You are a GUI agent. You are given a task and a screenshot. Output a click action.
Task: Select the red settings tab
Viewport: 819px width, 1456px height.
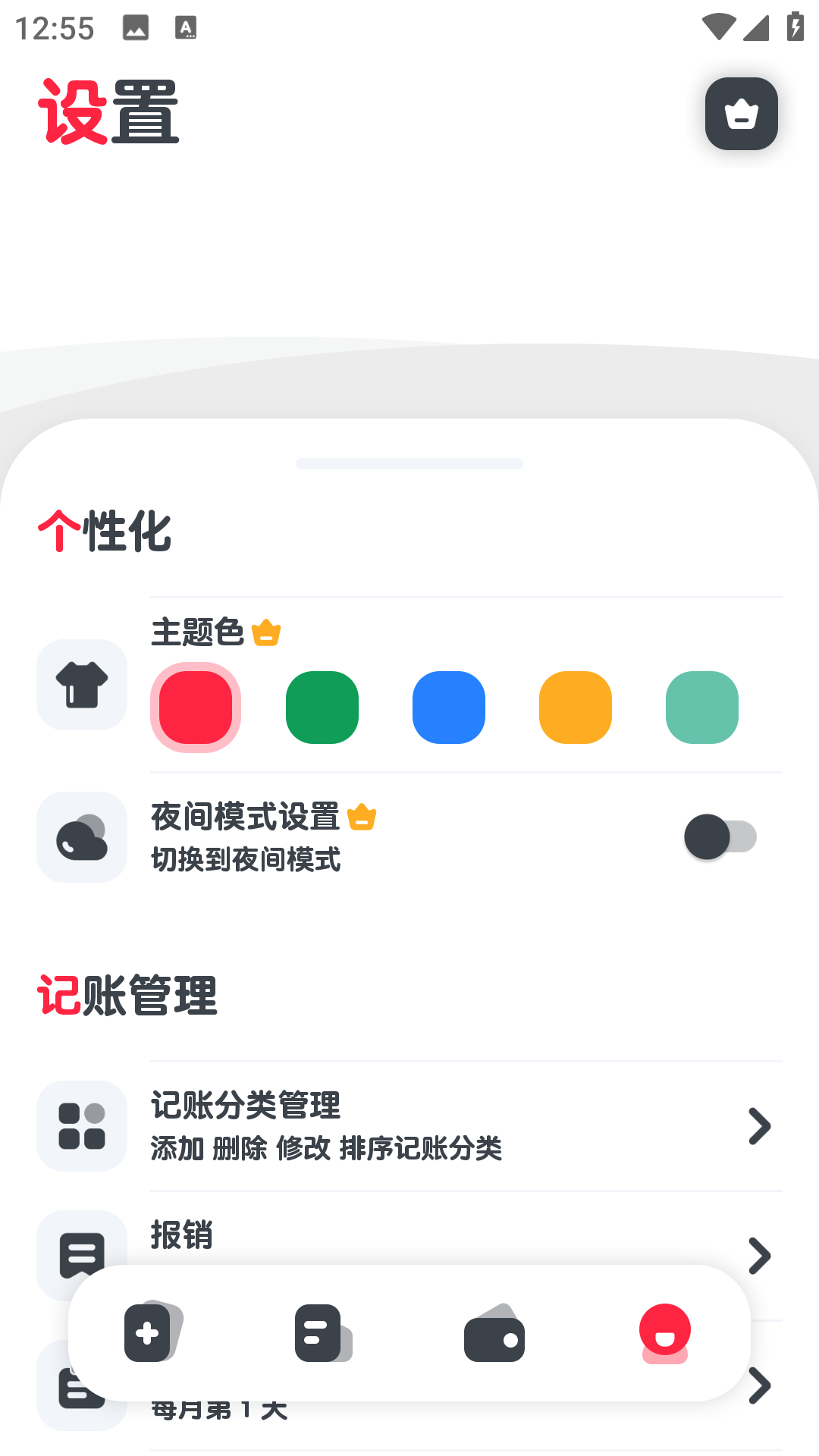tap(665, 1334)
